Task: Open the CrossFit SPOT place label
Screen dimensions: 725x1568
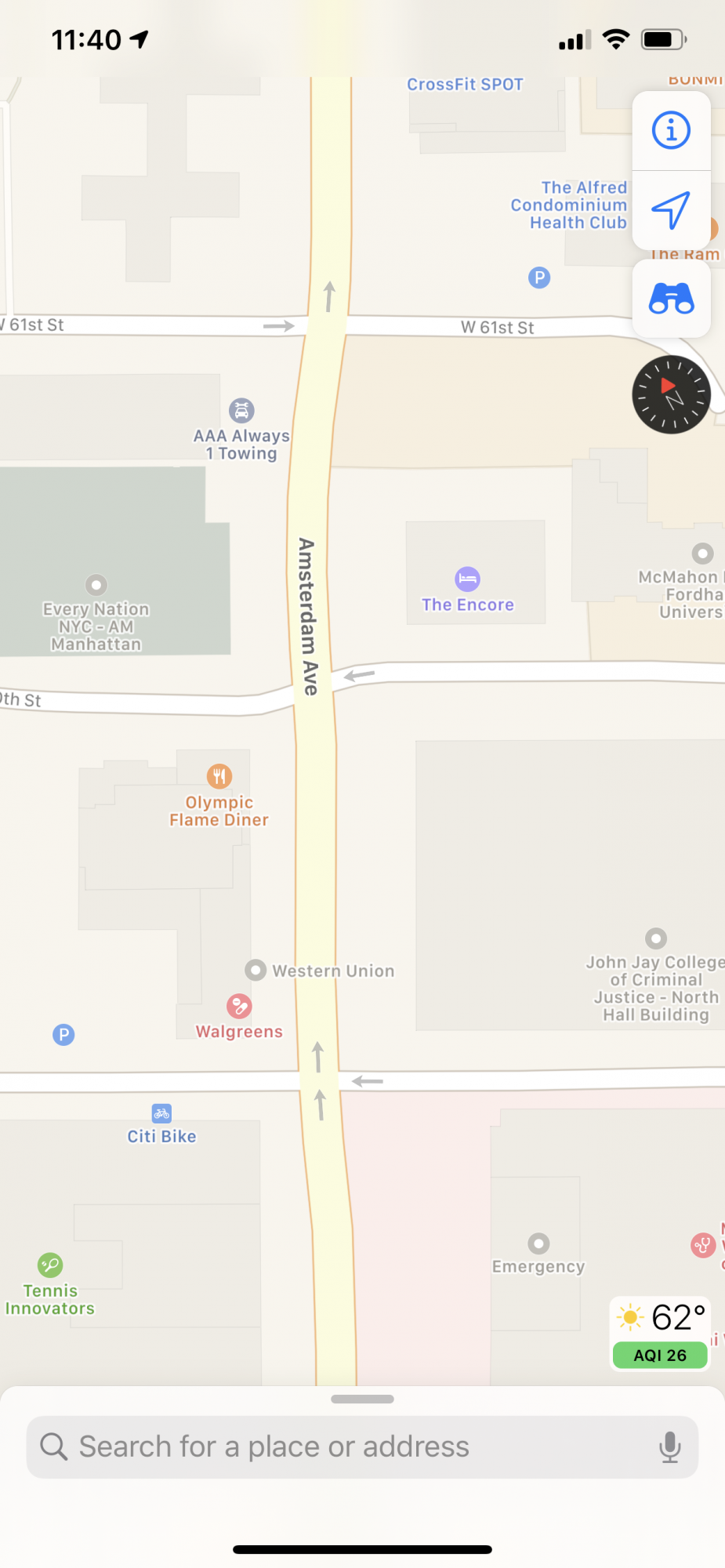Action: [x=465, y=85]
